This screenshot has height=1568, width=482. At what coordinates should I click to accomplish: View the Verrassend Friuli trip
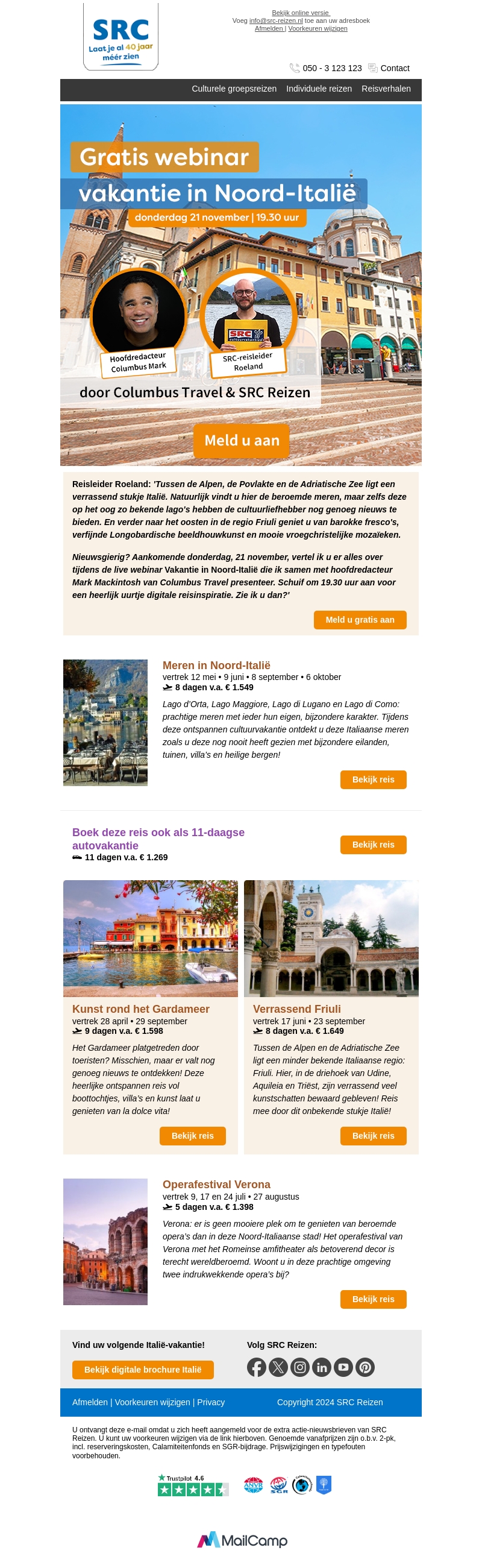pyautogui.click(x=372, y=1135)
